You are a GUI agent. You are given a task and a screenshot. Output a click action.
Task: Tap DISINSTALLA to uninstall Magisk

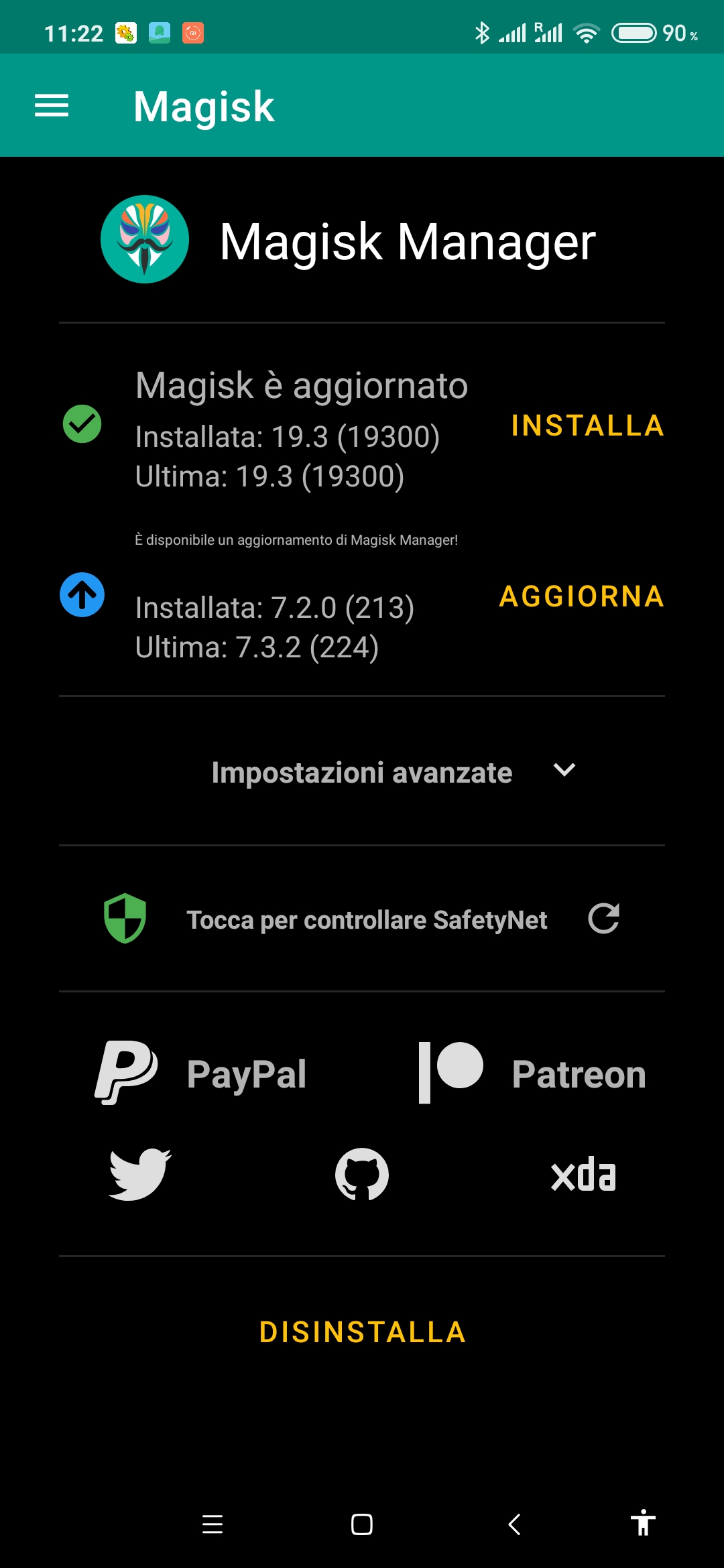tap(362, 1332)
